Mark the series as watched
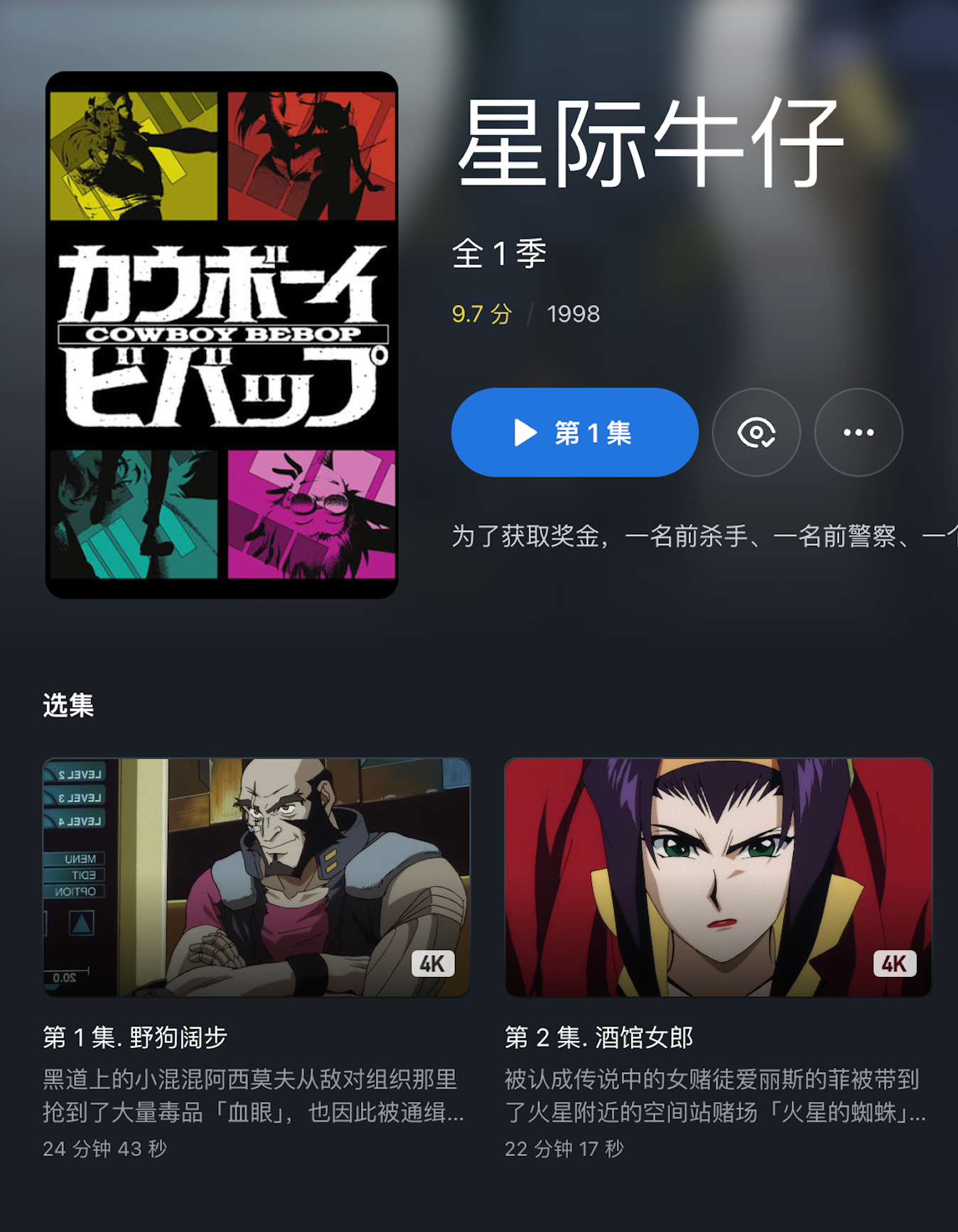The height and width of the screenshot is (1232, 958). [x=756, y=432]
